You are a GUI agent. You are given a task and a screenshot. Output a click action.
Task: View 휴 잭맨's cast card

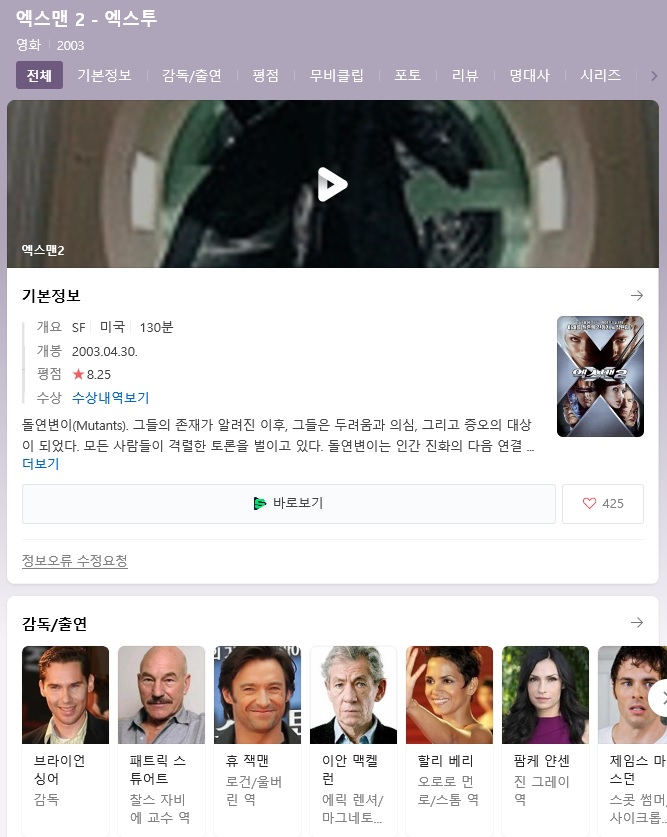257,739
